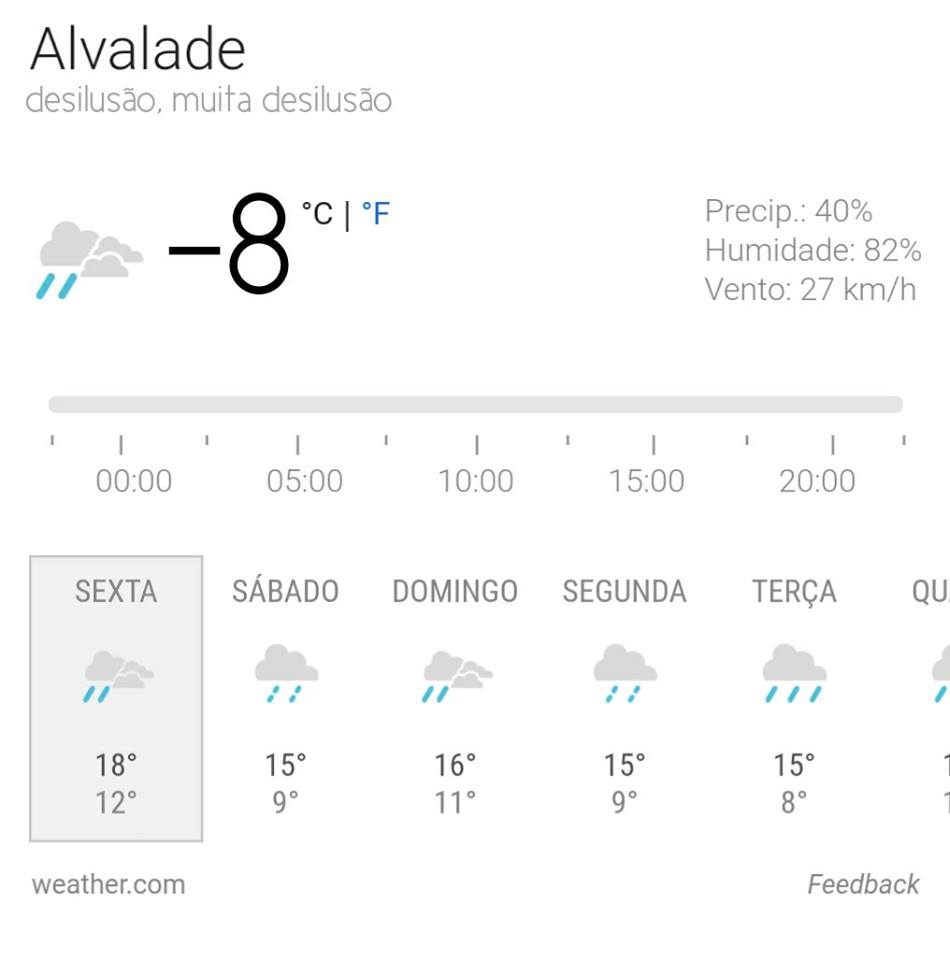Switch to the Domingo forecast
The height and width of the screenshot is (960, 950).
[x=455, y=698]
